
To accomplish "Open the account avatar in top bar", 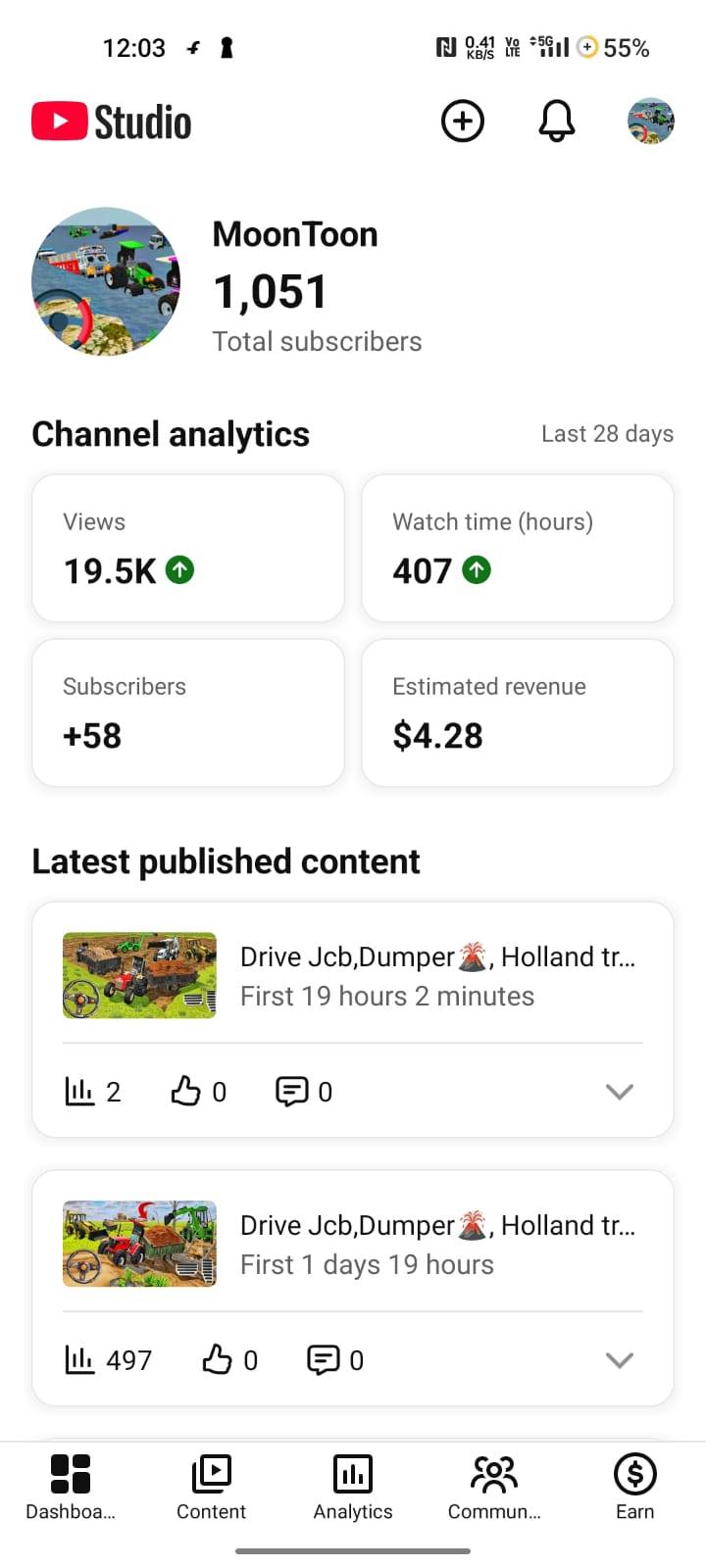I will [x=650, y=122].
